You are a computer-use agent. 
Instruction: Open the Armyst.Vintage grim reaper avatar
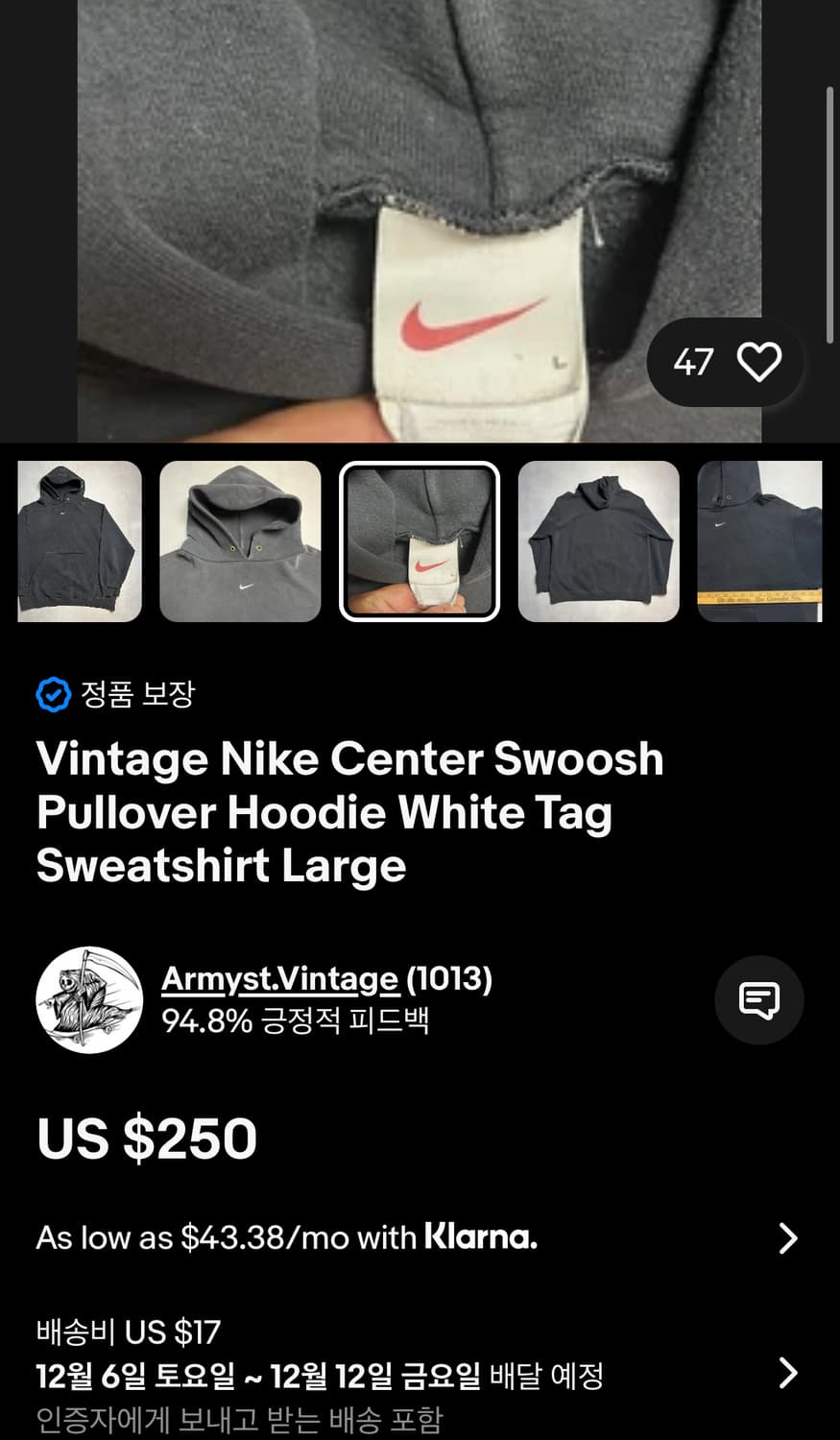(x=88, y=999)
